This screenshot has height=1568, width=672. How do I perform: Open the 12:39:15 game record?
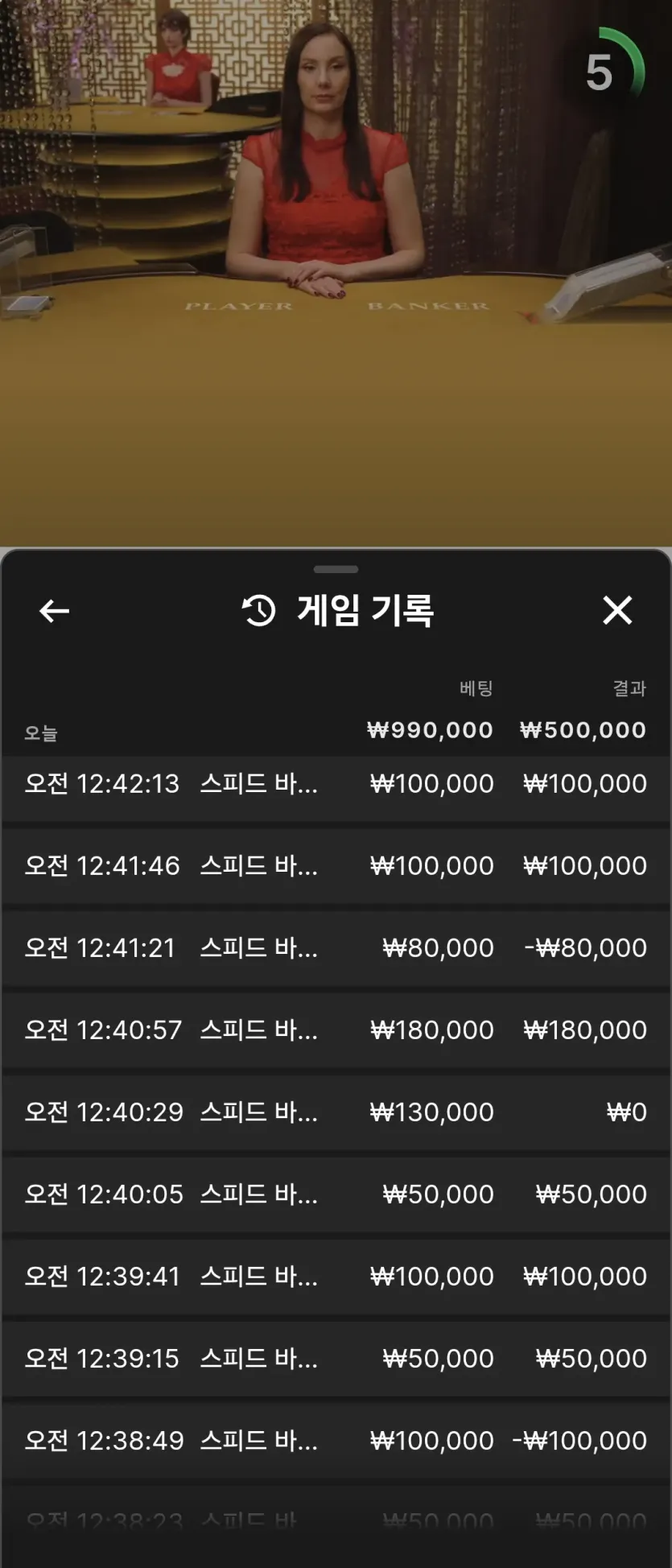(336, 1359)
